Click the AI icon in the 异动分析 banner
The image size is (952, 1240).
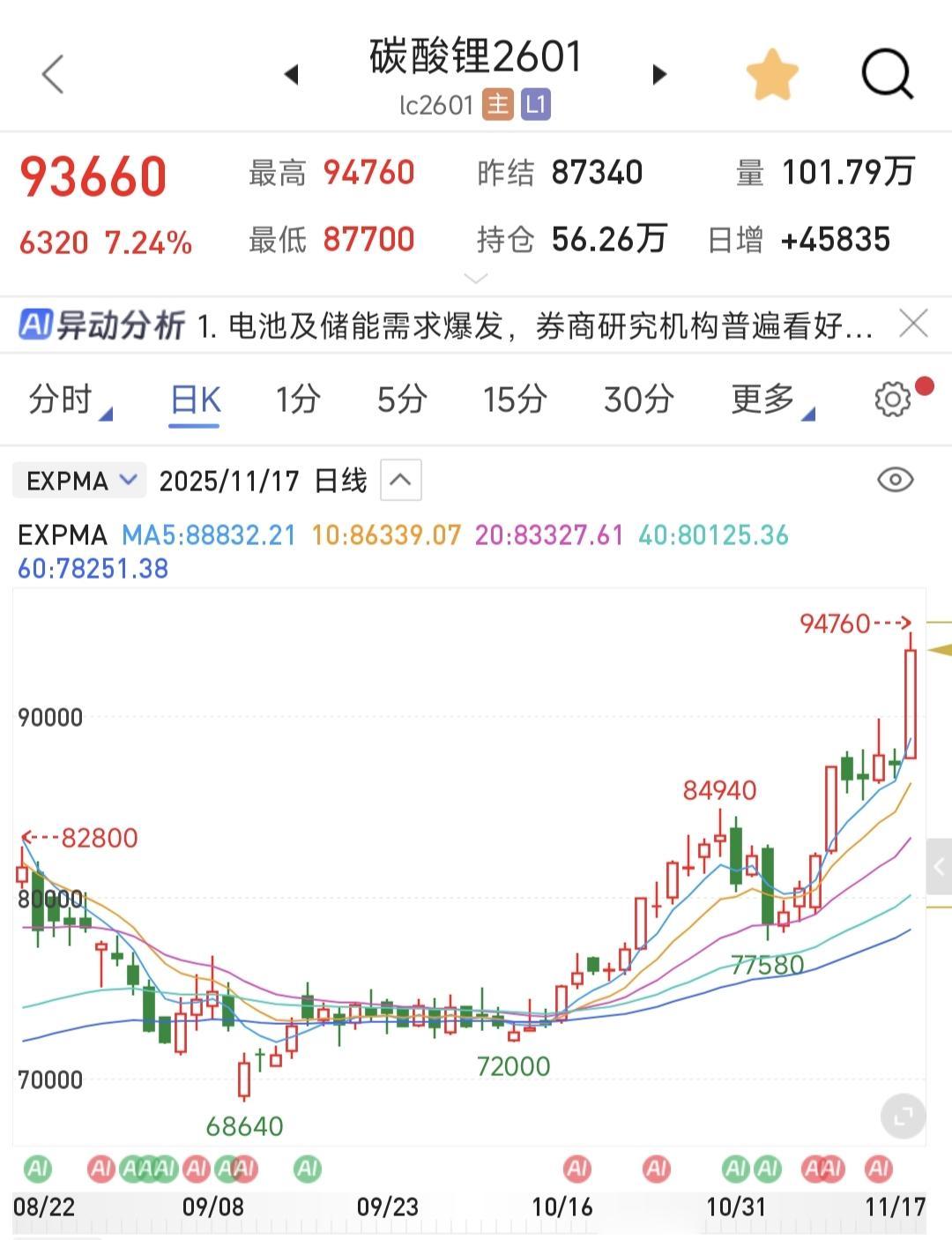point(36,324)
